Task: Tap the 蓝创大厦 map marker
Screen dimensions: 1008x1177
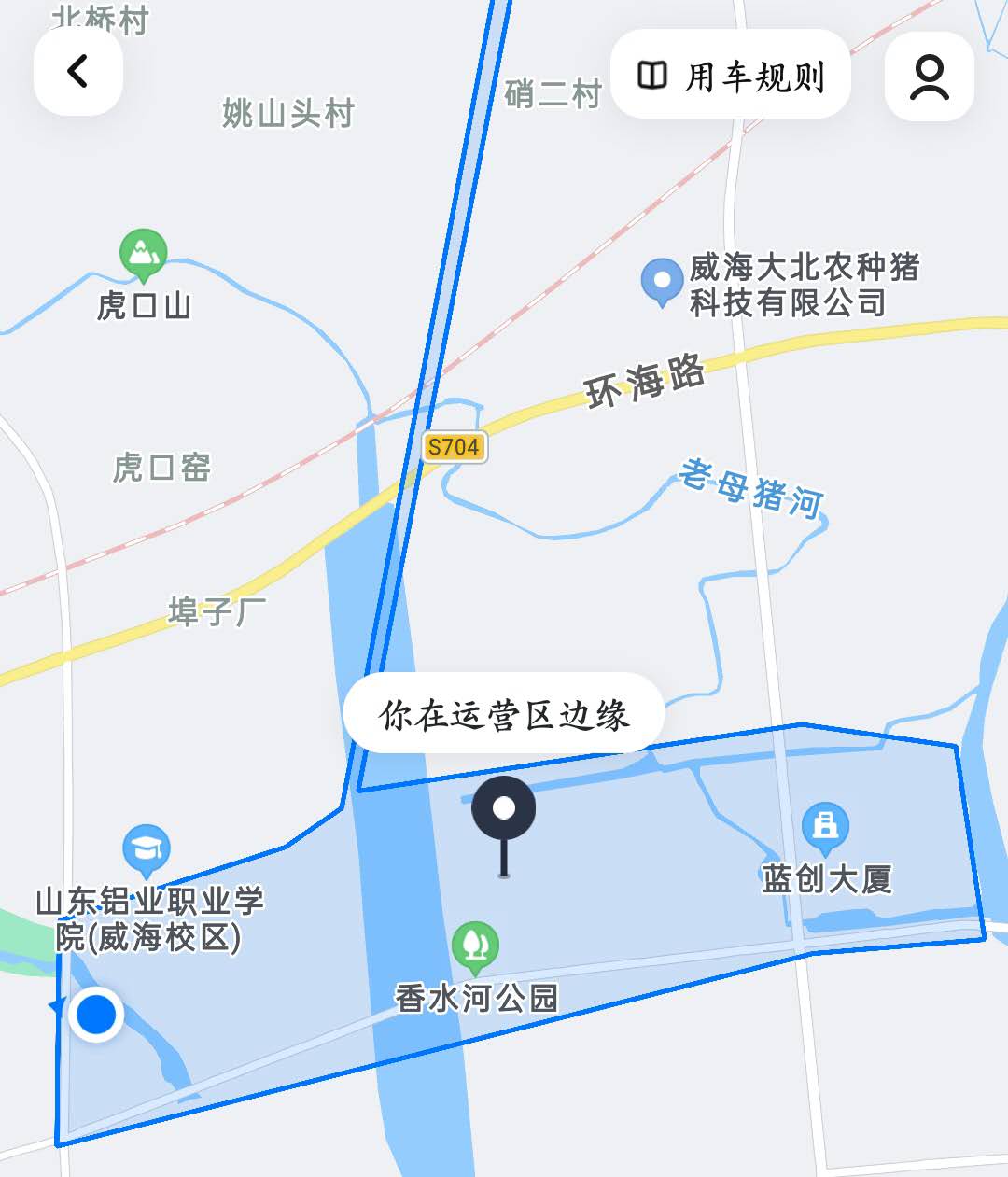Action: (825, 827)
